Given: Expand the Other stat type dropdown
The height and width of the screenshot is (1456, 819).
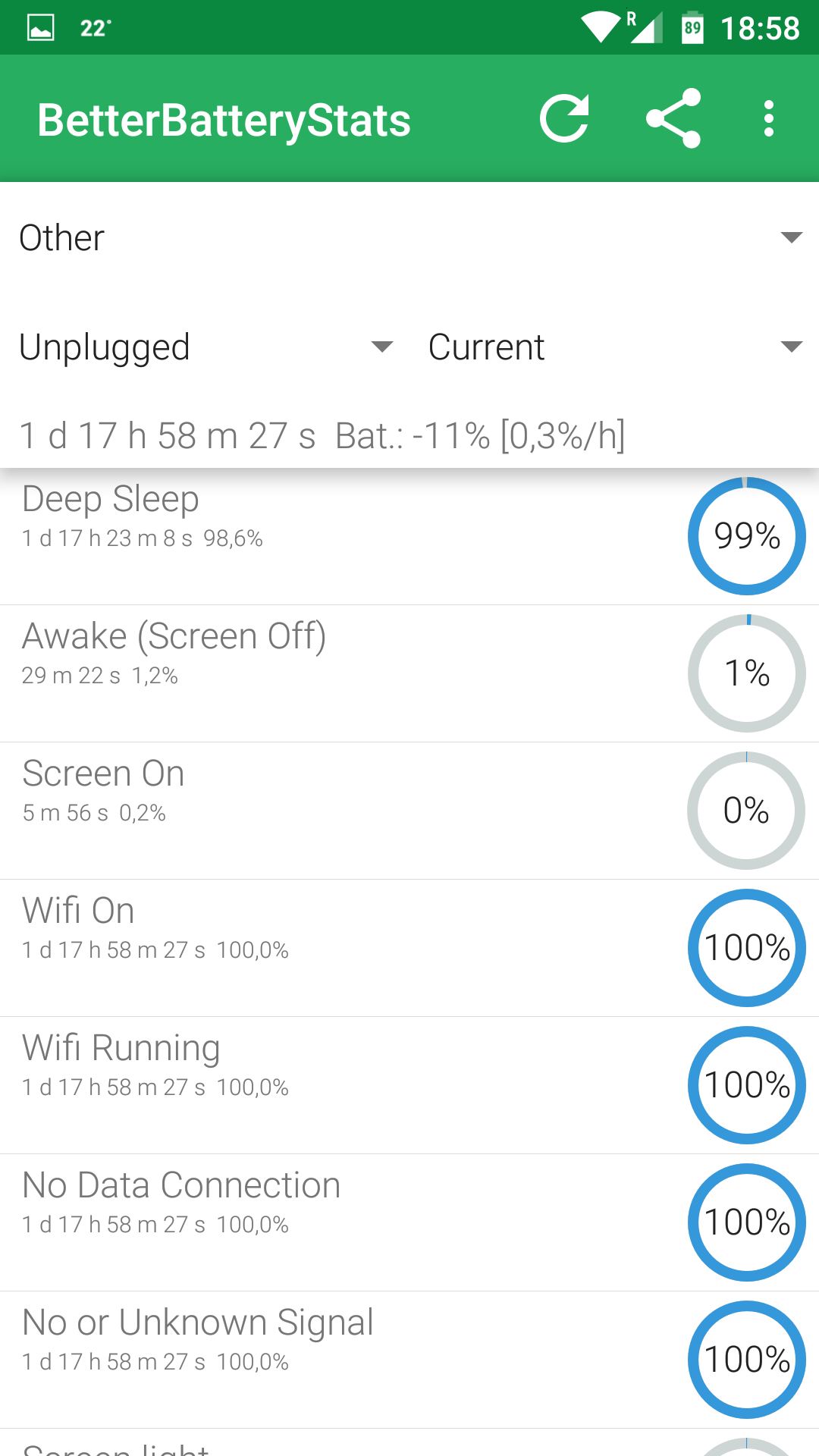Looking at the screenshot, I should pos(409,238).
